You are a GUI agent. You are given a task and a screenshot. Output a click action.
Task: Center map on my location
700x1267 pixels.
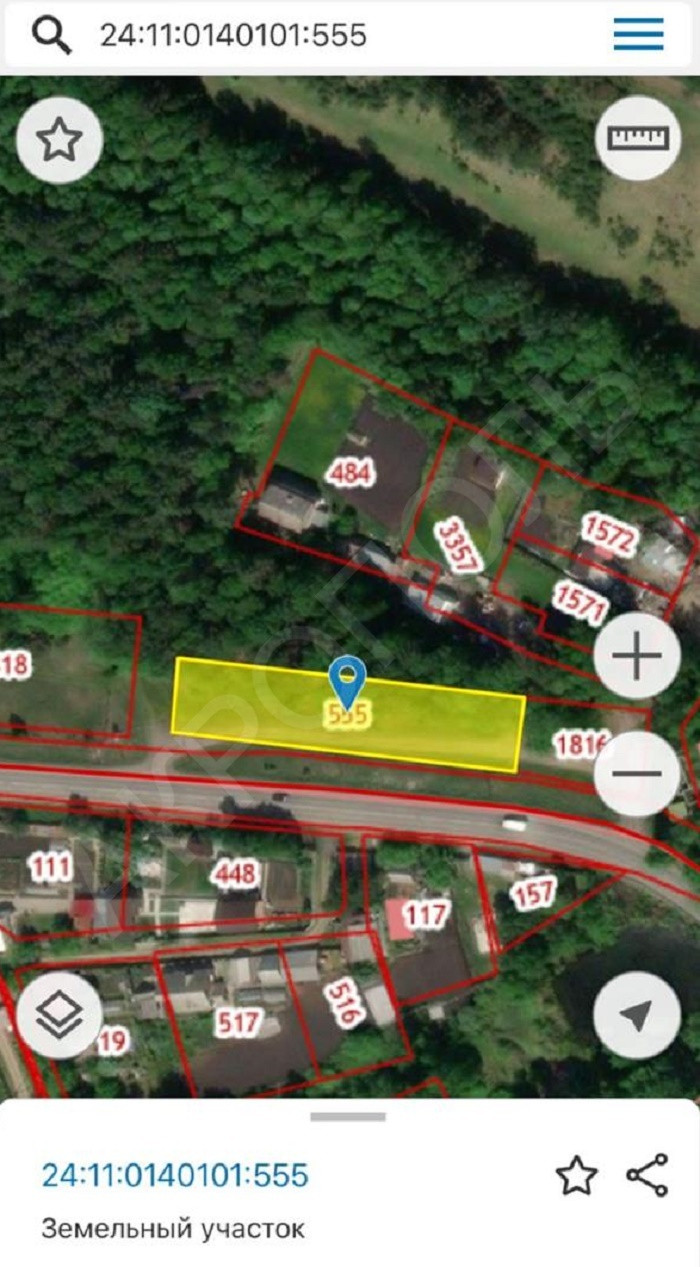point(637,1014)
